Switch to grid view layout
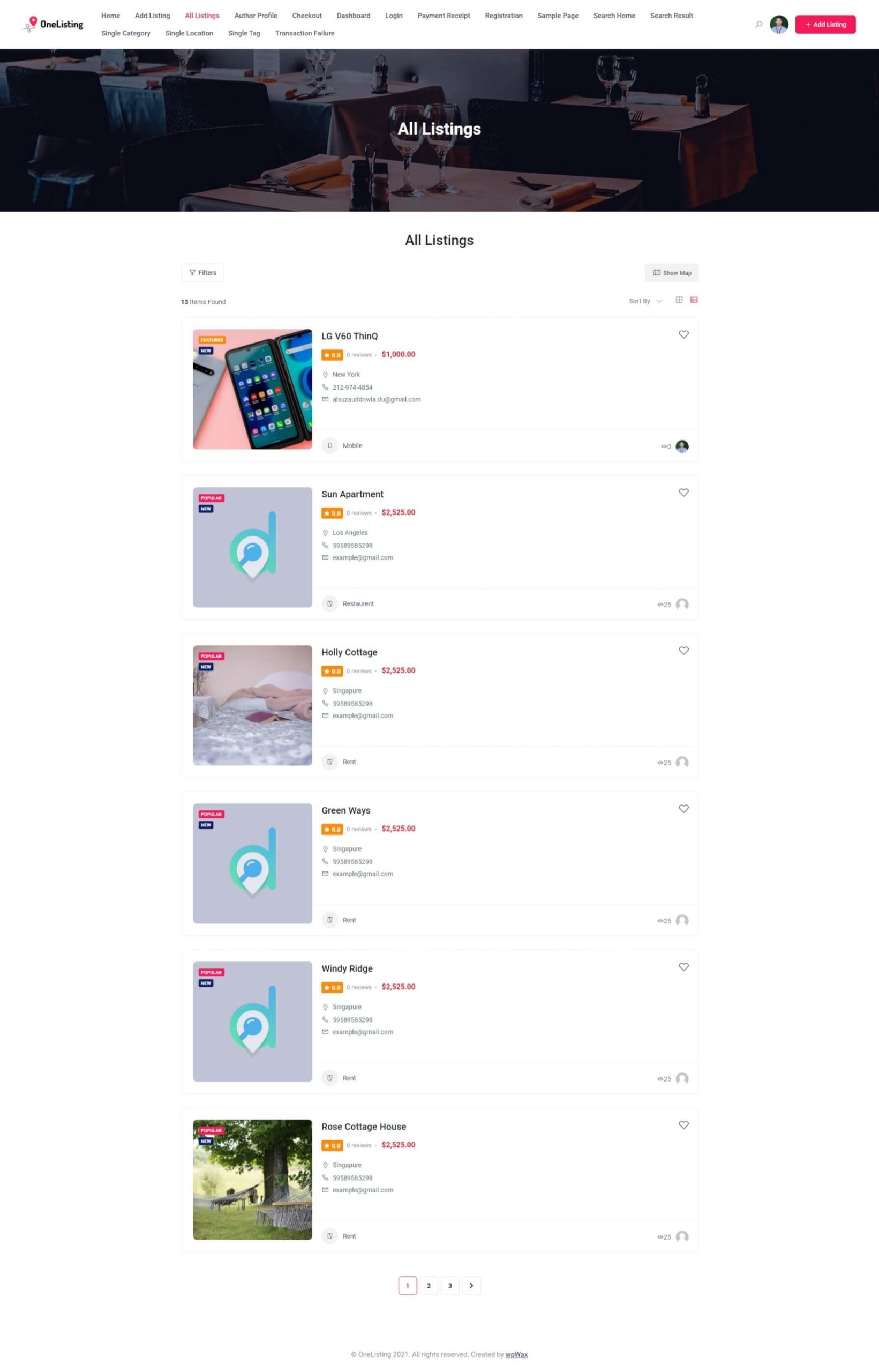The width and height of the screenshot is (879, 1372). pos(679,300)
